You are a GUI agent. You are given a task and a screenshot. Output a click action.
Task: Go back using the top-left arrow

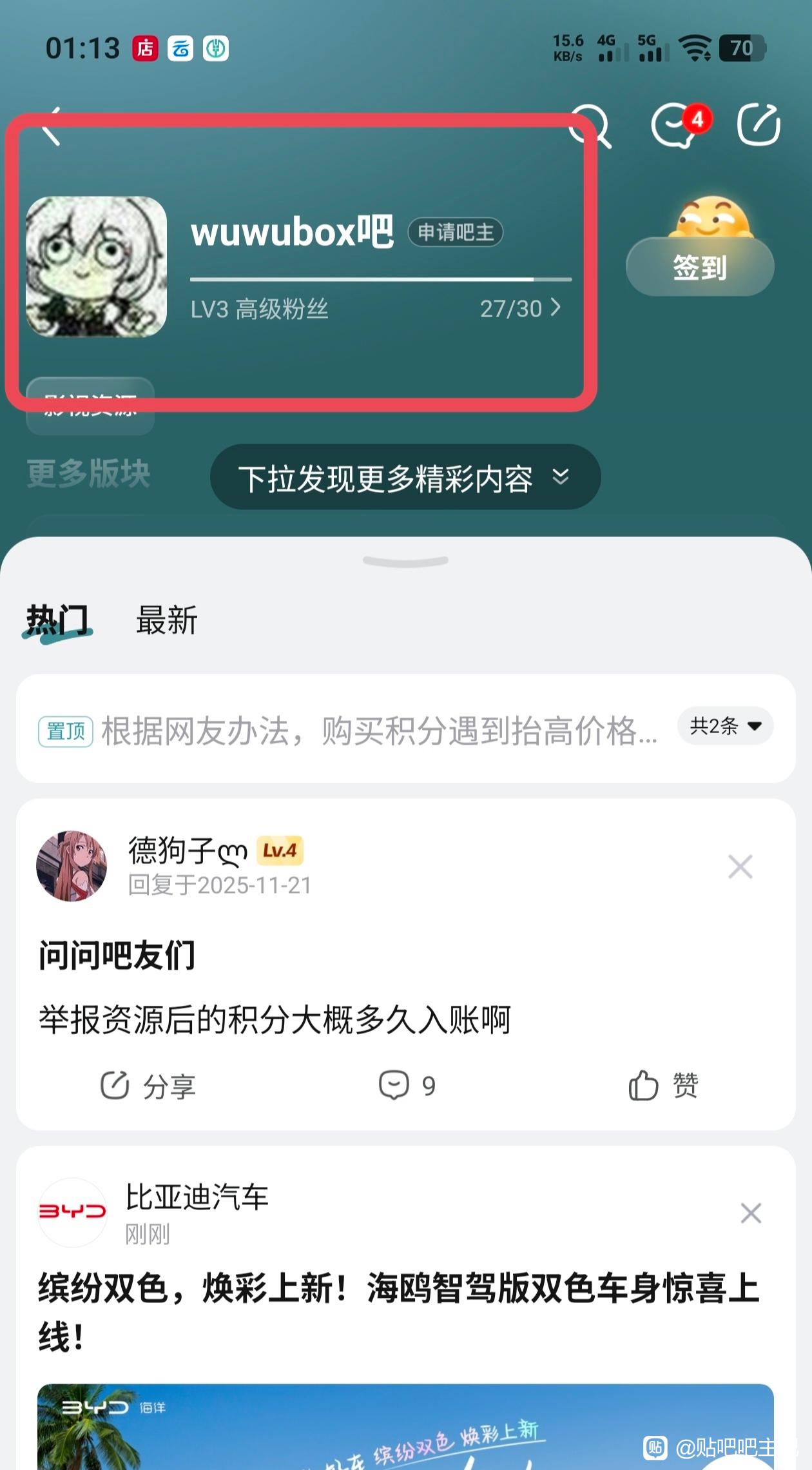[x=52, y=126]
